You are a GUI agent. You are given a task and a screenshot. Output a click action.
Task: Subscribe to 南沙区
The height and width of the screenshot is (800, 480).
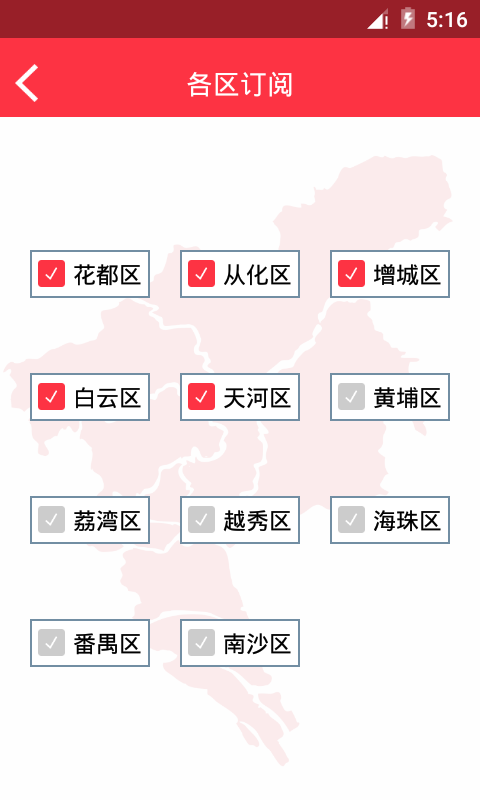pos(240,643)
